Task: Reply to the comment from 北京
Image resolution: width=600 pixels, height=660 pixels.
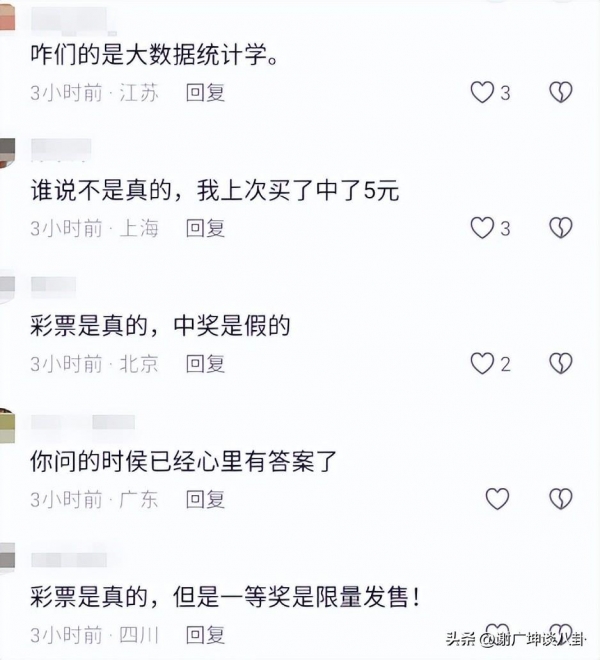Action: pyautogui.click(x=206, y=364)
